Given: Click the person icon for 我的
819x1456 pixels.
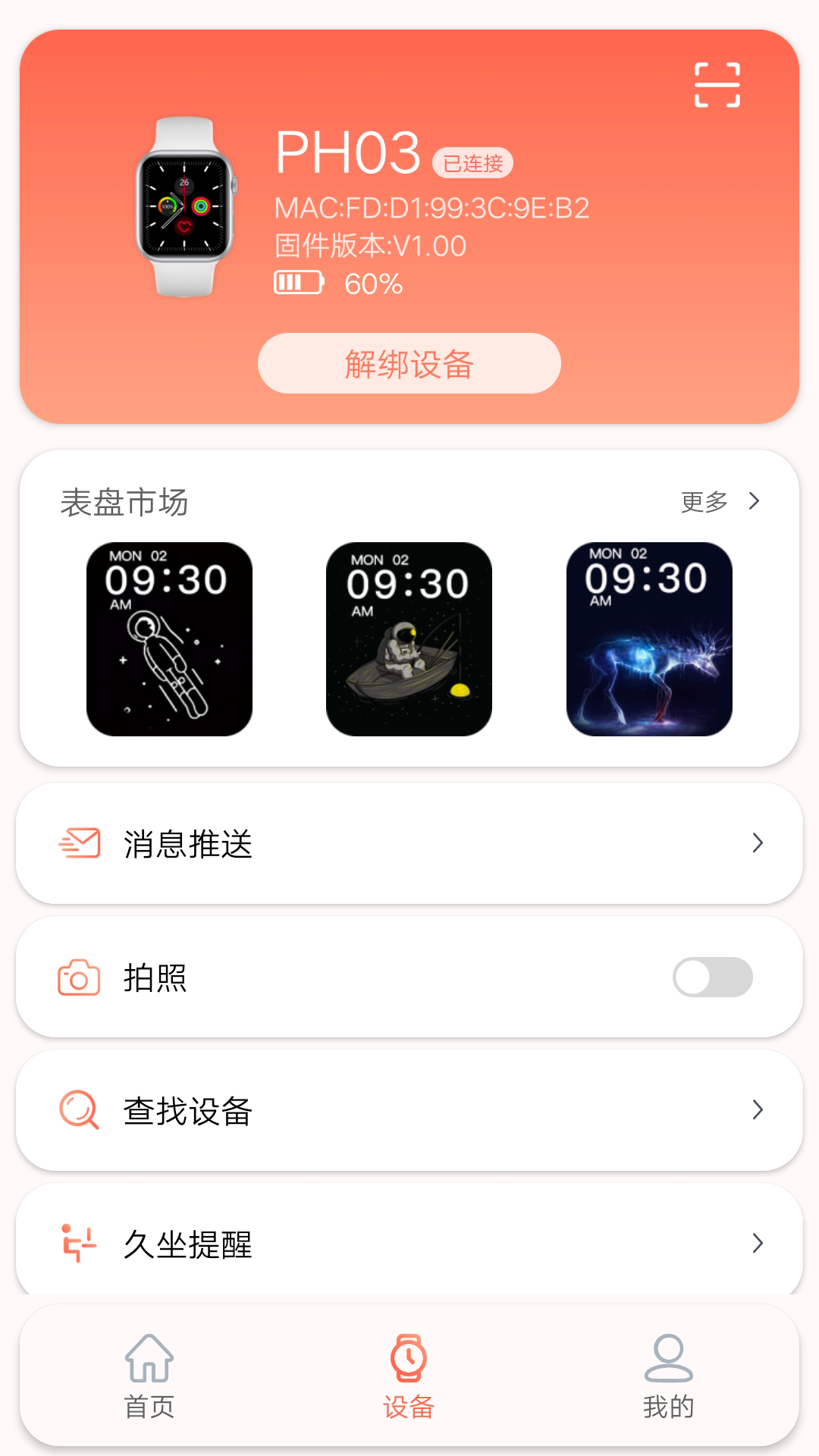Looking at the screenshot, I should (x=669, y=1361).
